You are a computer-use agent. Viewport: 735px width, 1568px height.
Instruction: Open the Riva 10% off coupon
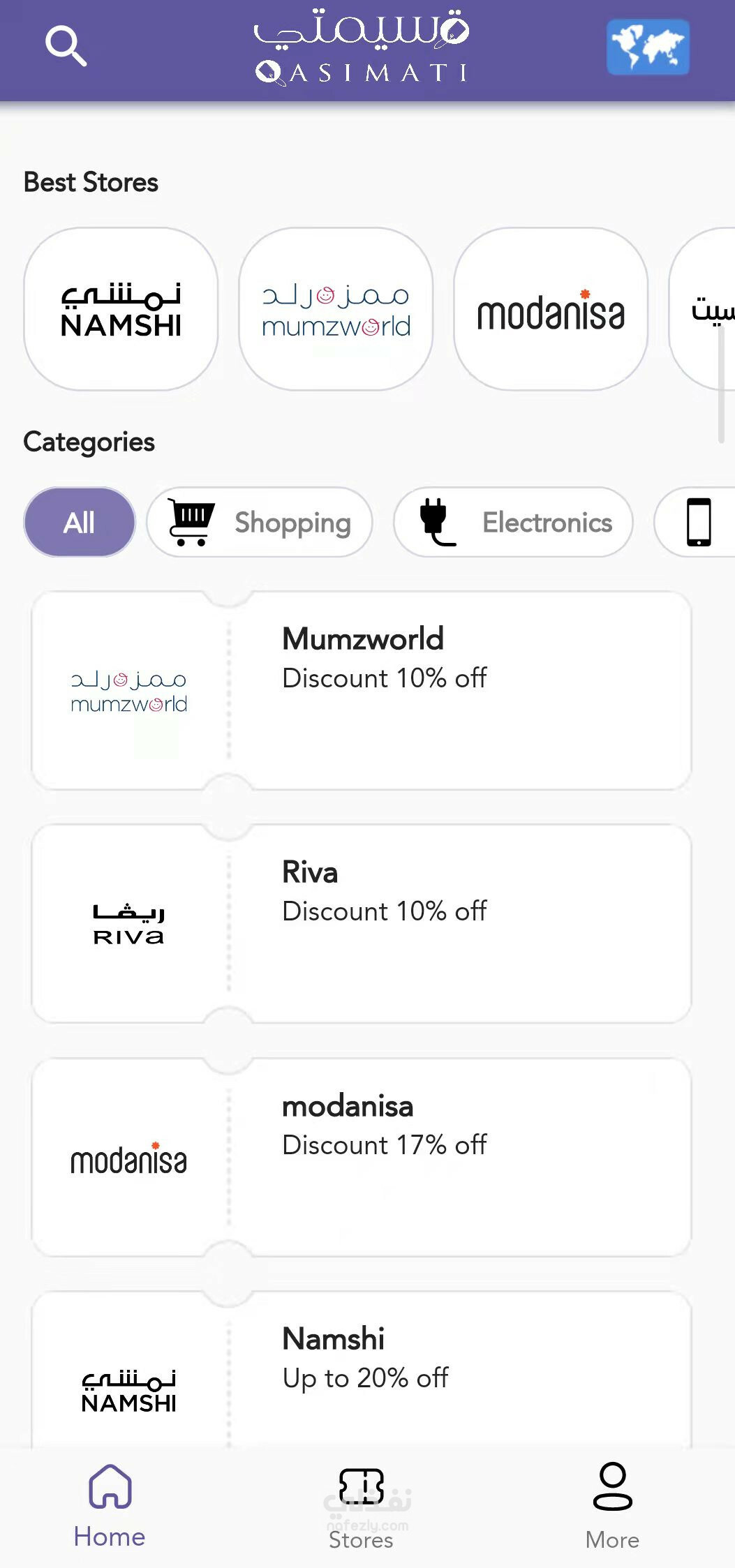point(362,924)
